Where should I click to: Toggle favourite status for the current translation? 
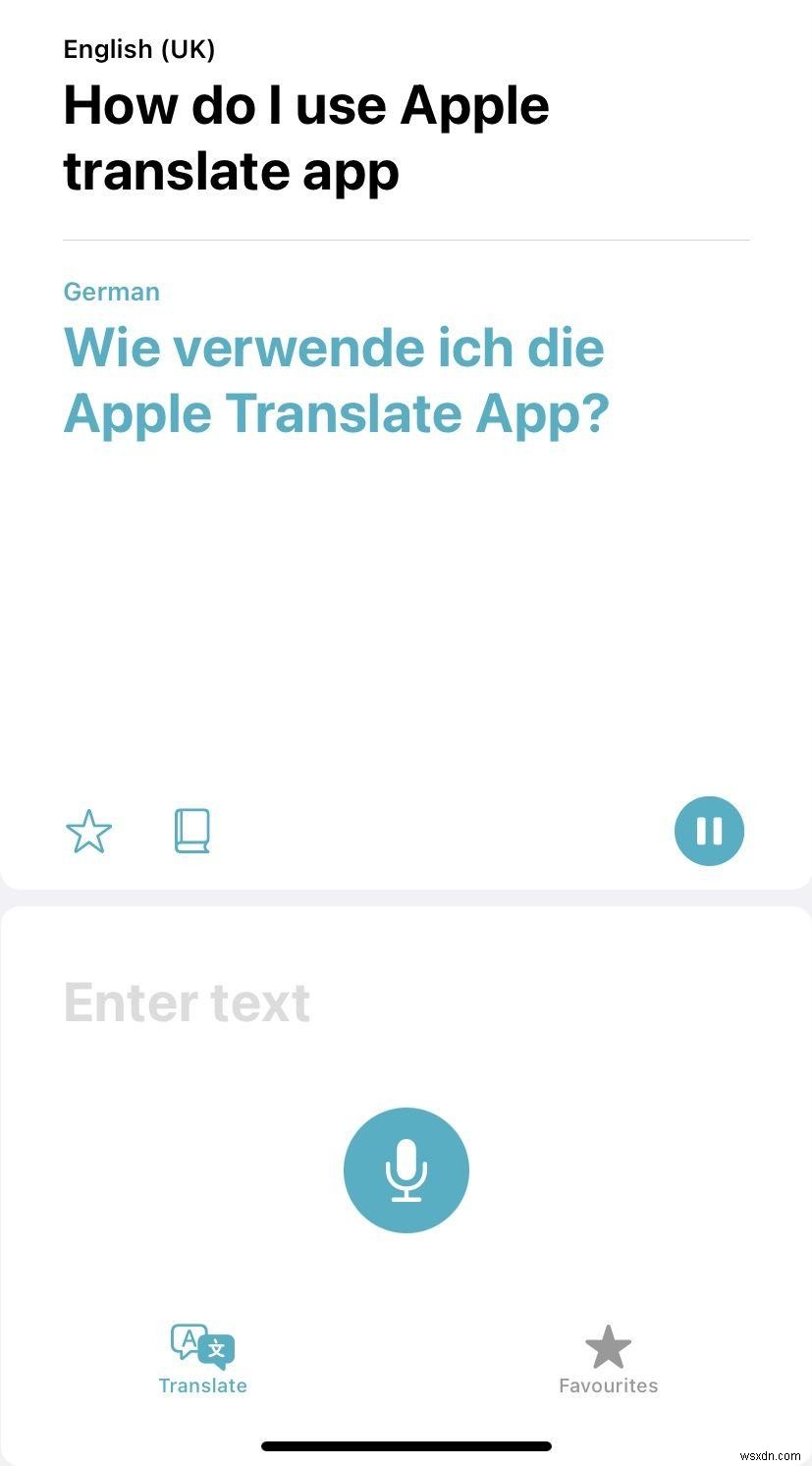tap(88, 830)
